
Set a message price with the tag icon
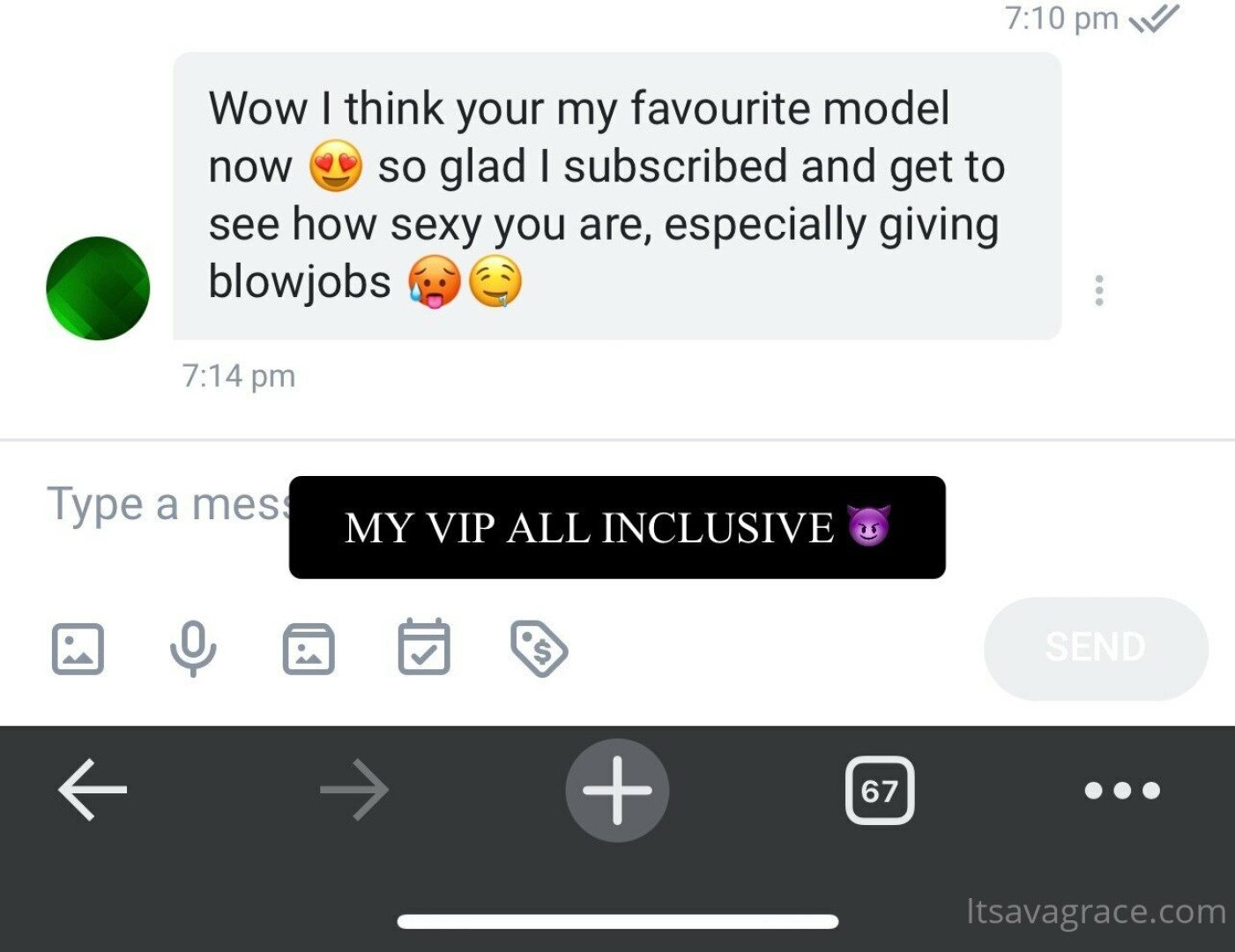tap(539, 649)
